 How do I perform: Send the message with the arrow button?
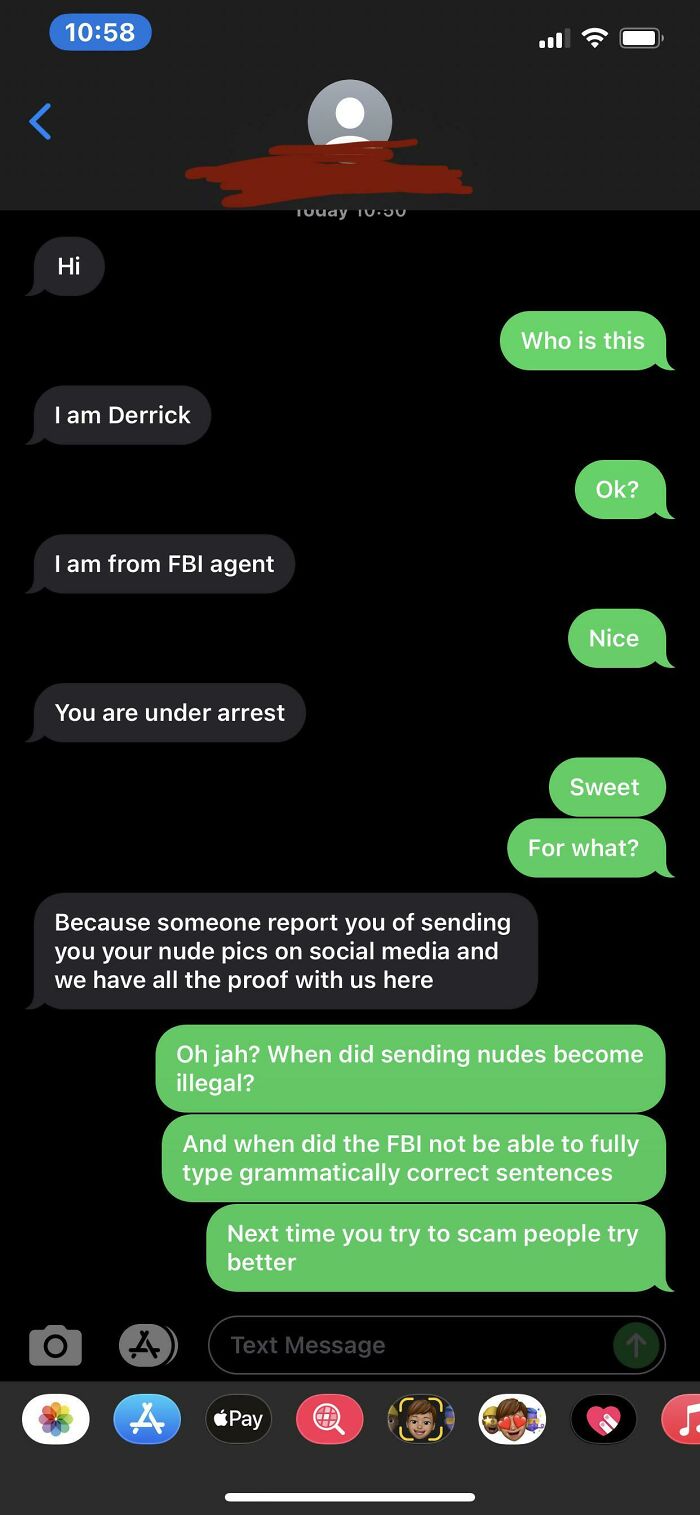tap(636, 1345)
